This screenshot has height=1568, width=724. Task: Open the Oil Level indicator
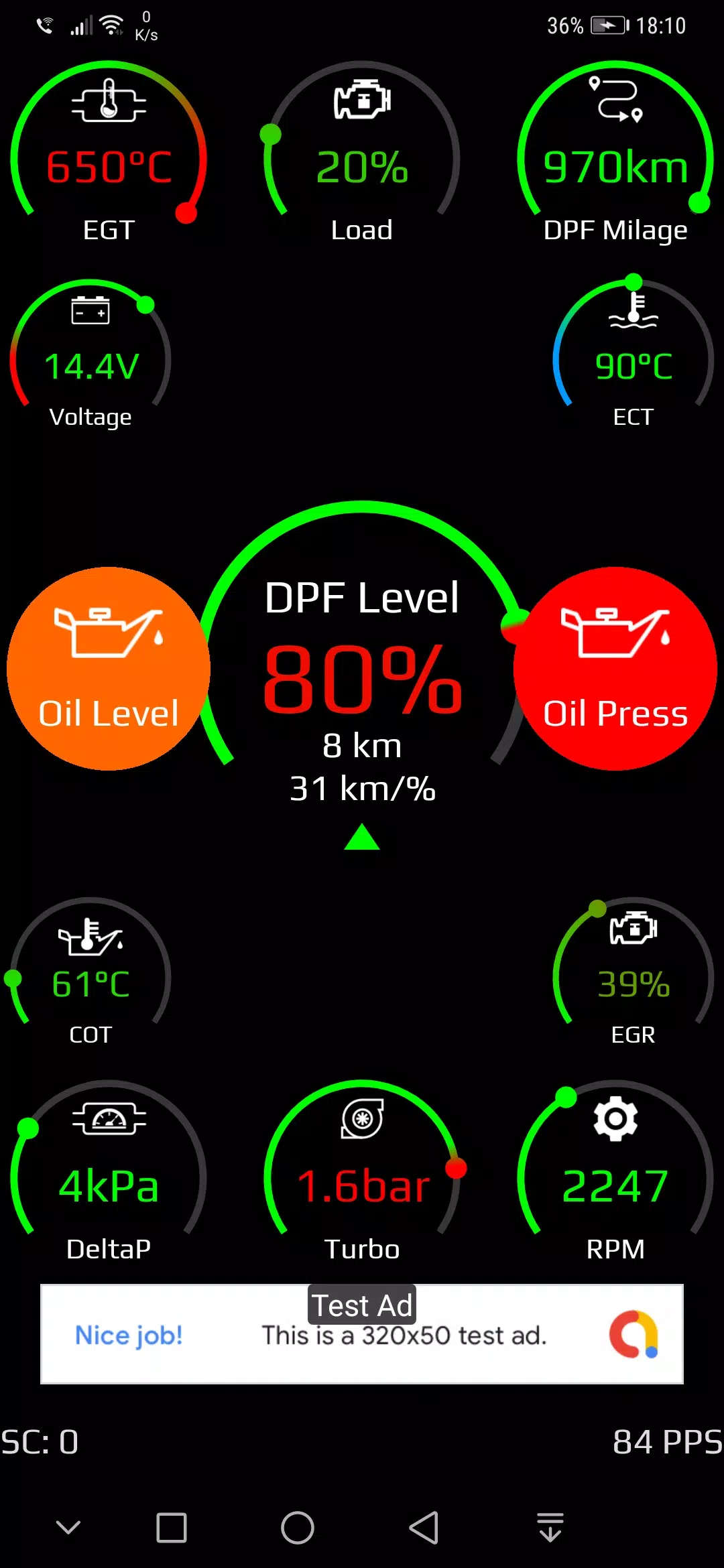pos(109,669)
